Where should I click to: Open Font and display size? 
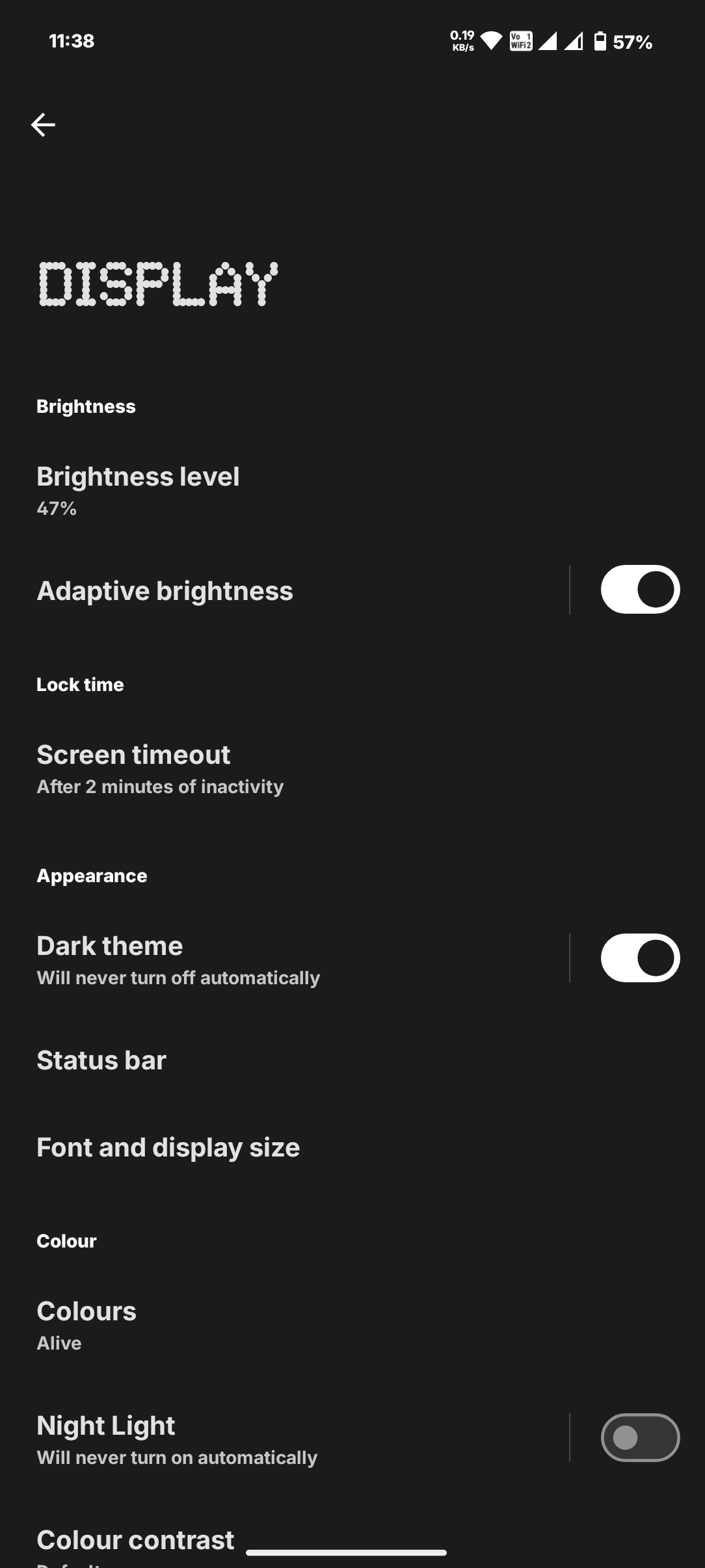coord(168,1147)
